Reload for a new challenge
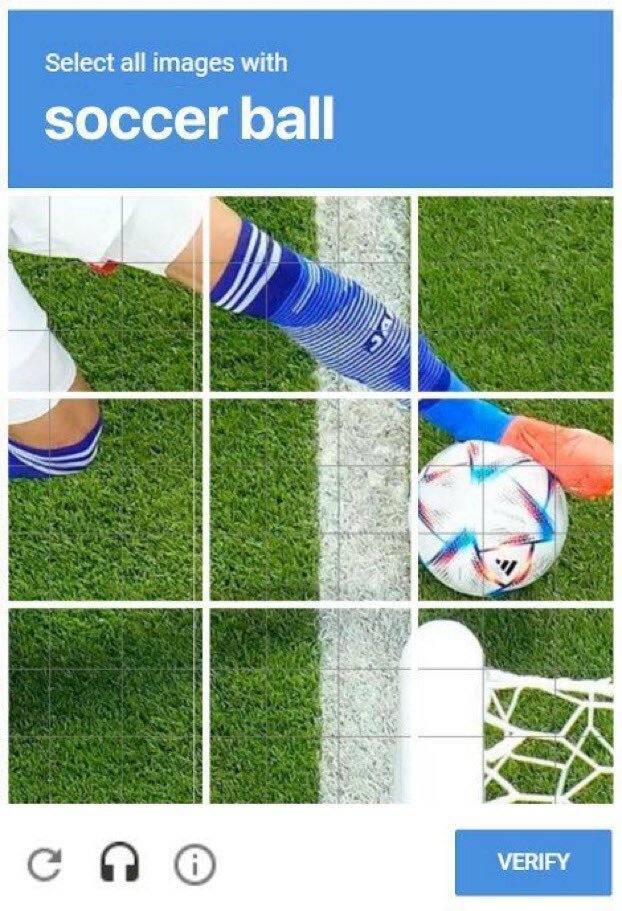The width and height of the screenshot is (622, 911). coord(44,864)
